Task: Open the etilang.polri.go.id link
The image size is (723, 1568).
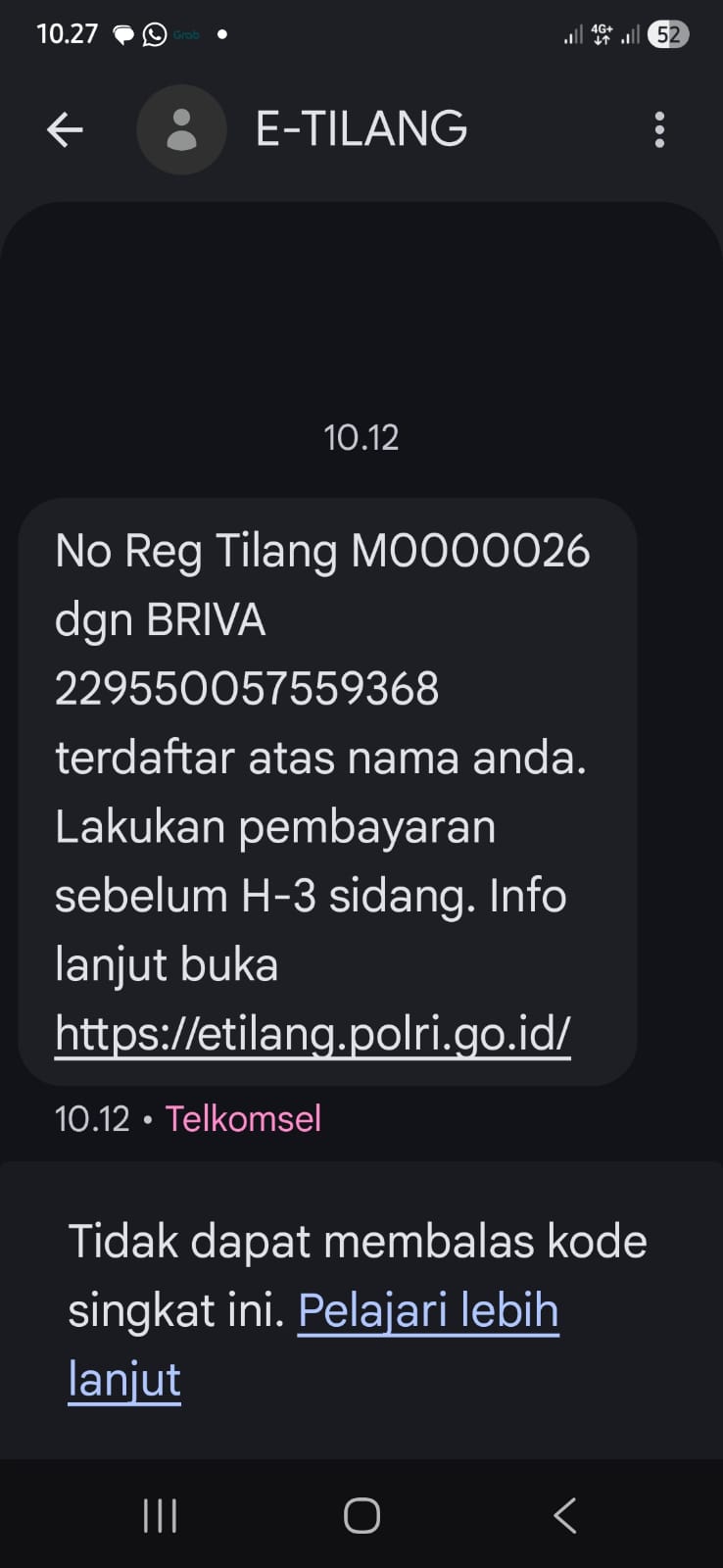Action: 313,1033
